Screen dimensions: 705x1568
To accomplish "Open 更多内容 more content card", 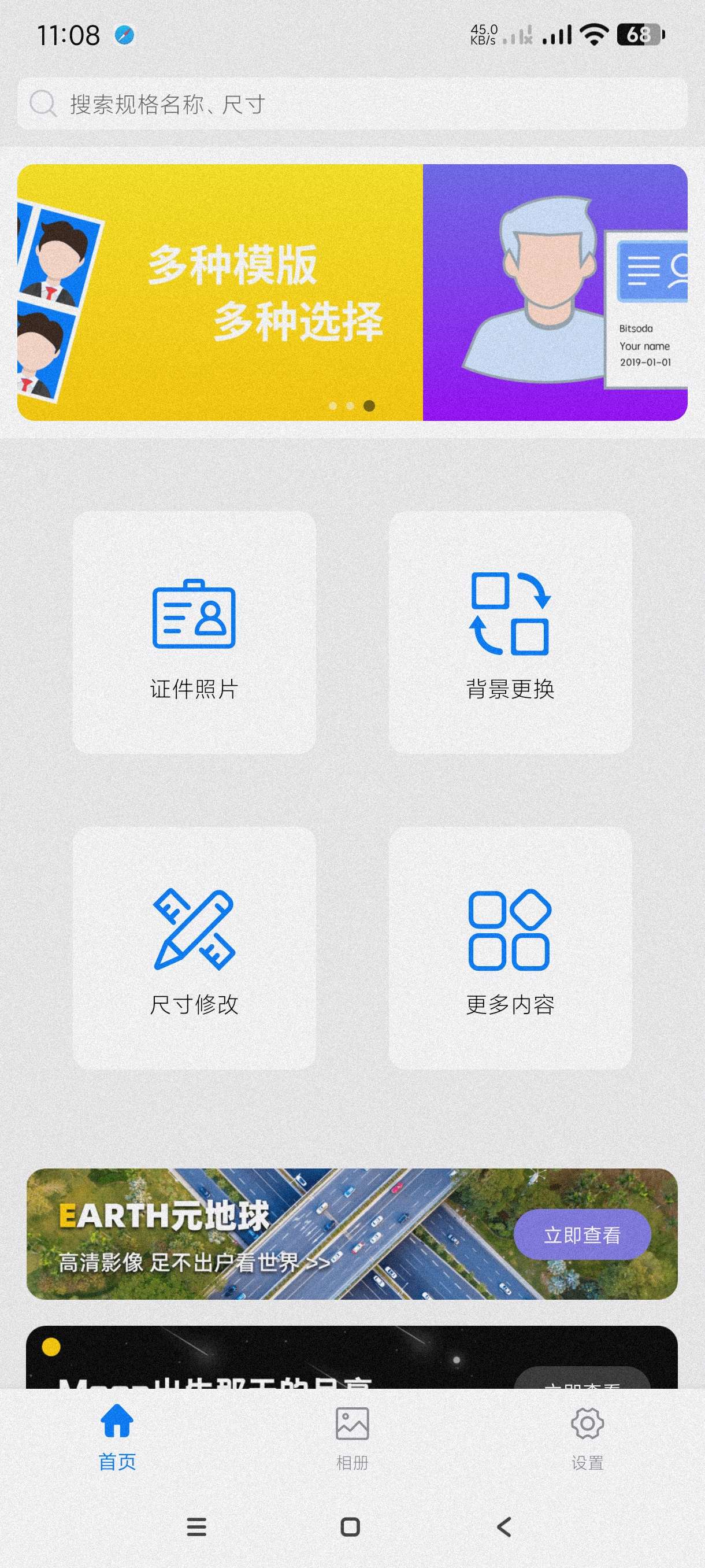I will click(510, 948).
